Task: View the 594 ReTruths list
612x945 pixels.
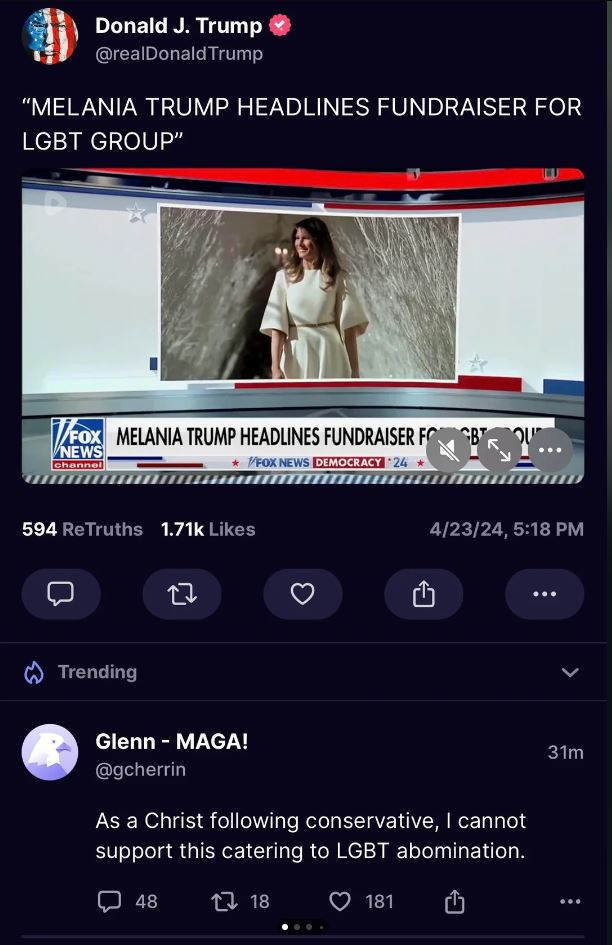Action: pos(82,529)
